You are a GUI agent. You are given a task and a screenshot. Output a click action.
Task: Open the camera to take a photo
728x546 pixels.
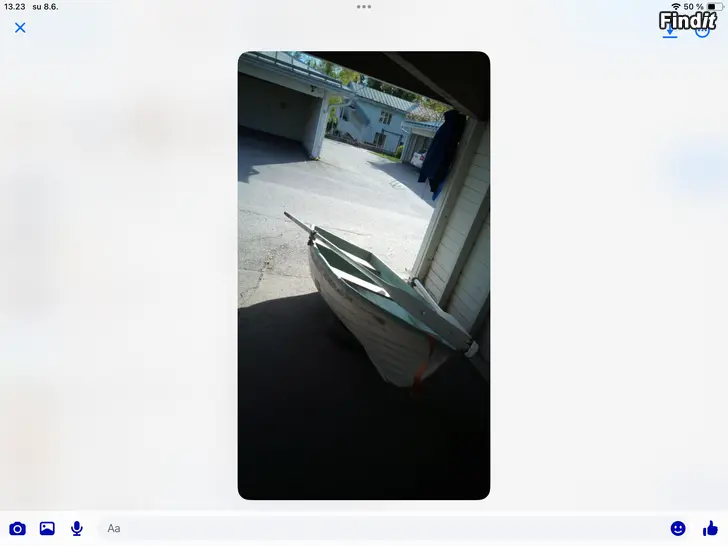[17, 528]
